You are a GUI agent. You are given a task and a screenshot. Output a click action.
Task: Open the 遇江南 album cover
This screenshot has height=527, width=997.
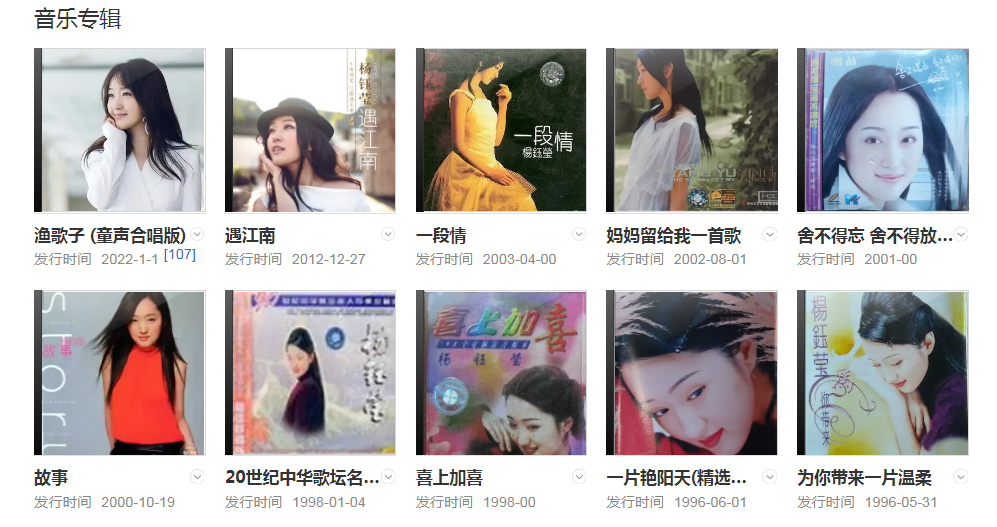pos(310,130)
